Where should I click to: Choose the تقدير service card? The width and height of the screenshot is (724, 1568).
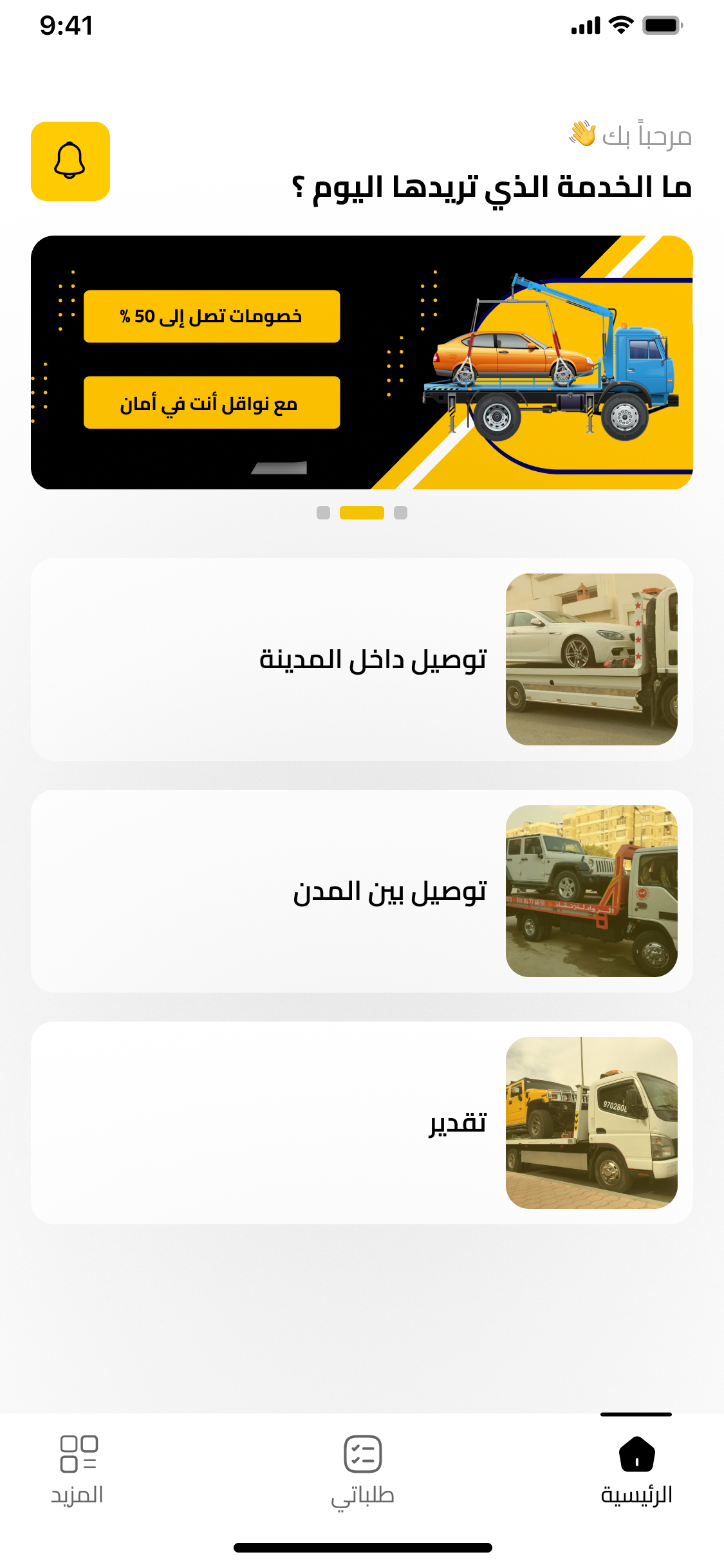click(x=362, y=1123)
